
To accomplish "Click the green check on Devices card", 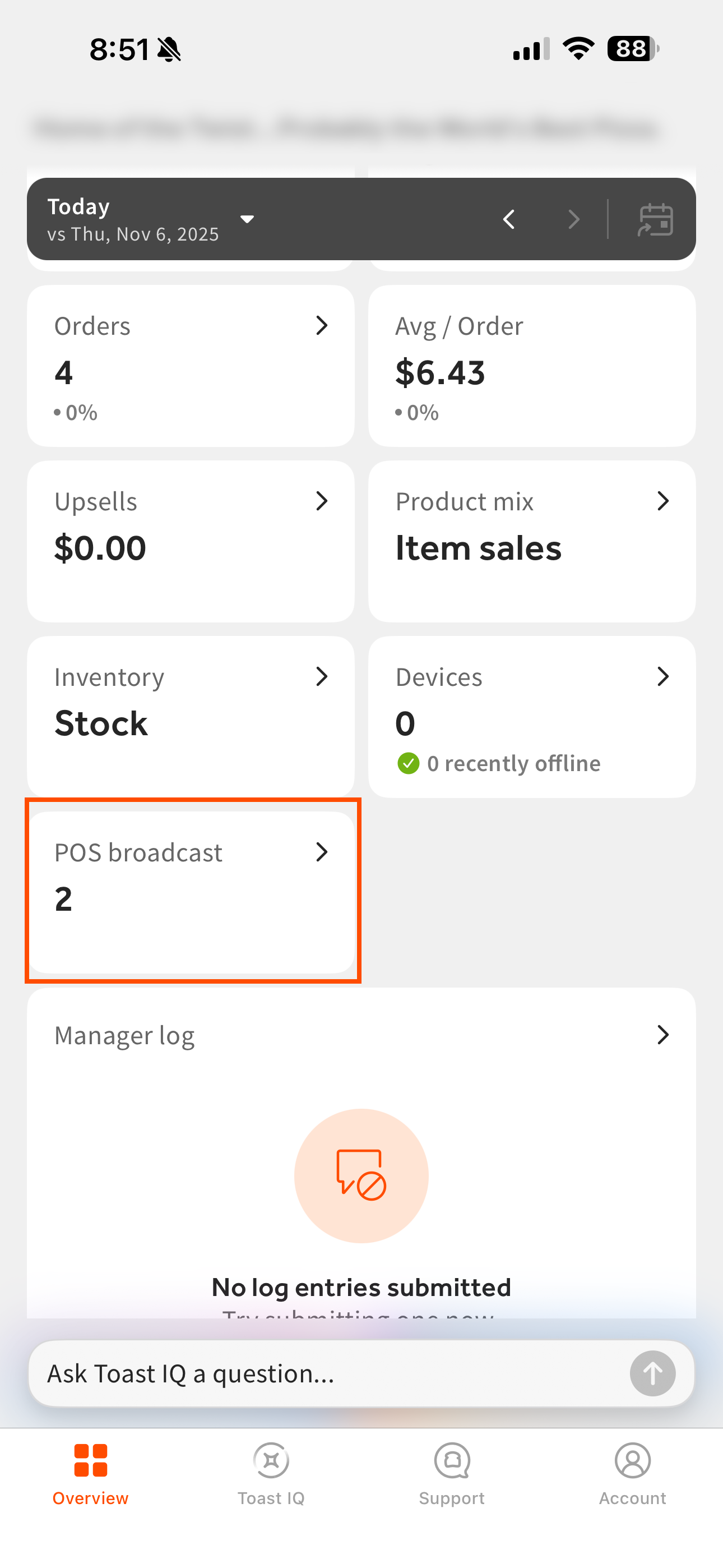I will point(409,763).
